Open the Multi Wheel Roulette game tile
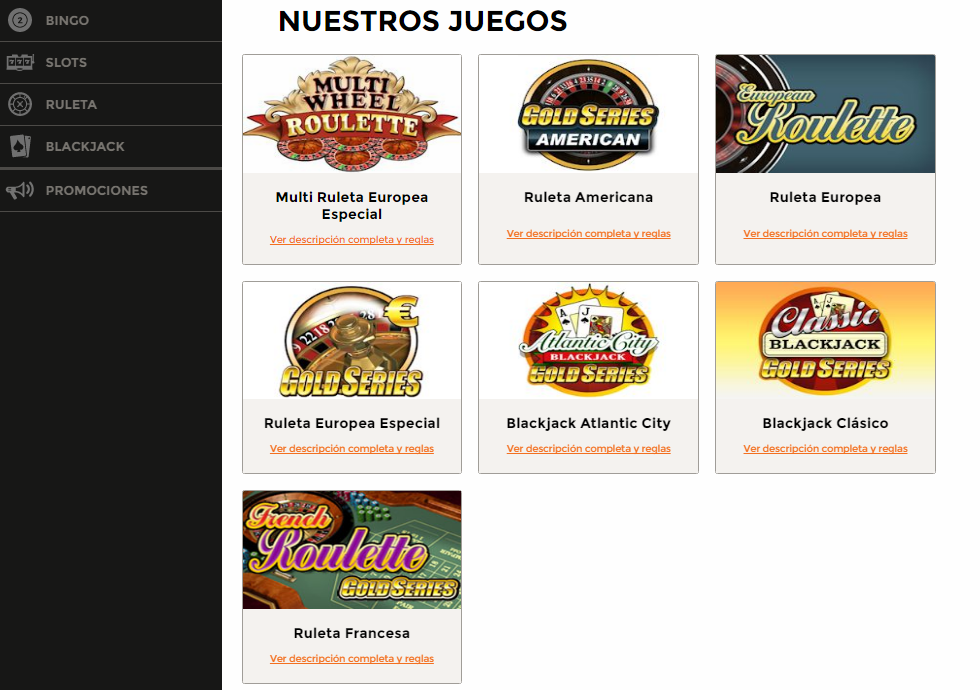 point(352,113)
